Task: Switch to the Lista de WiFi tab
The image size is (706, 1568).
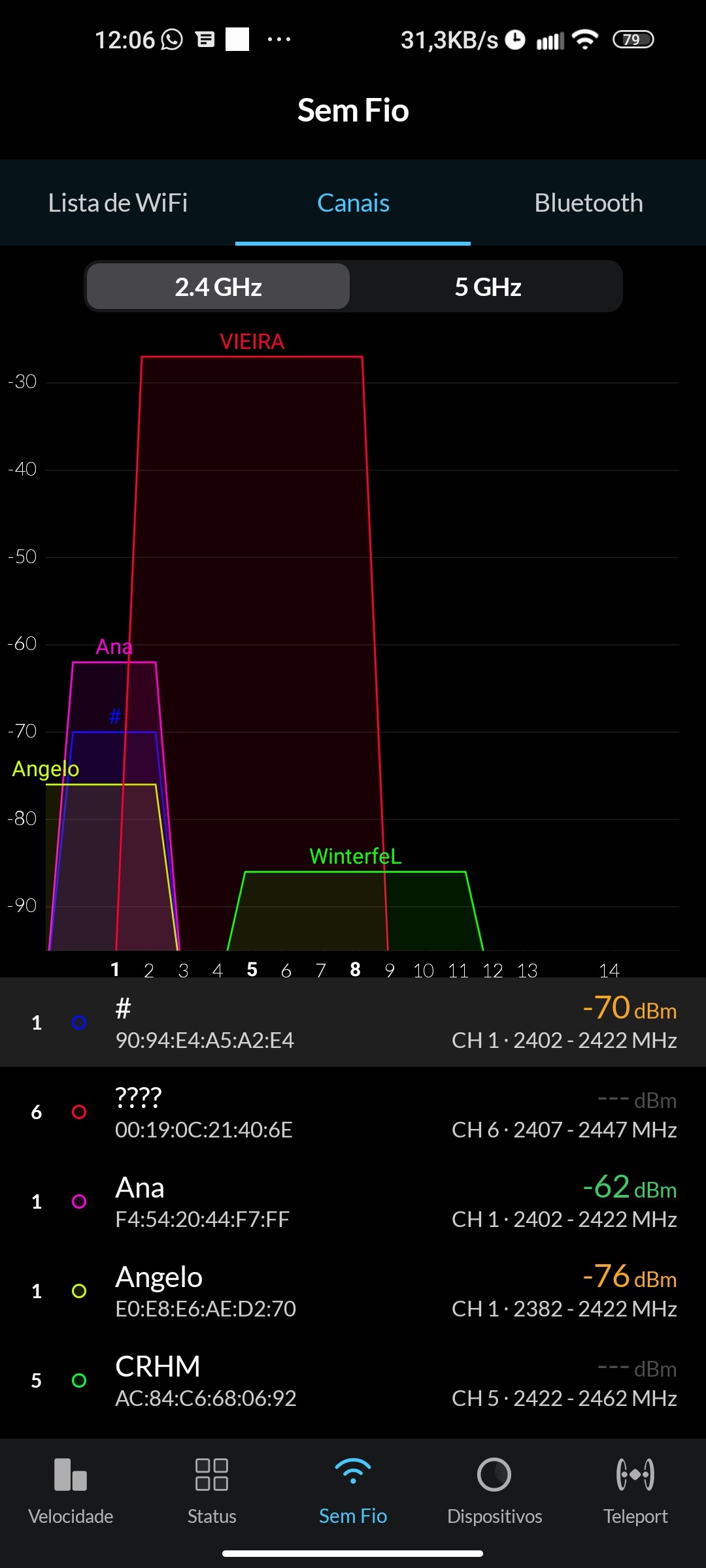Action: (x=118, y=203)
